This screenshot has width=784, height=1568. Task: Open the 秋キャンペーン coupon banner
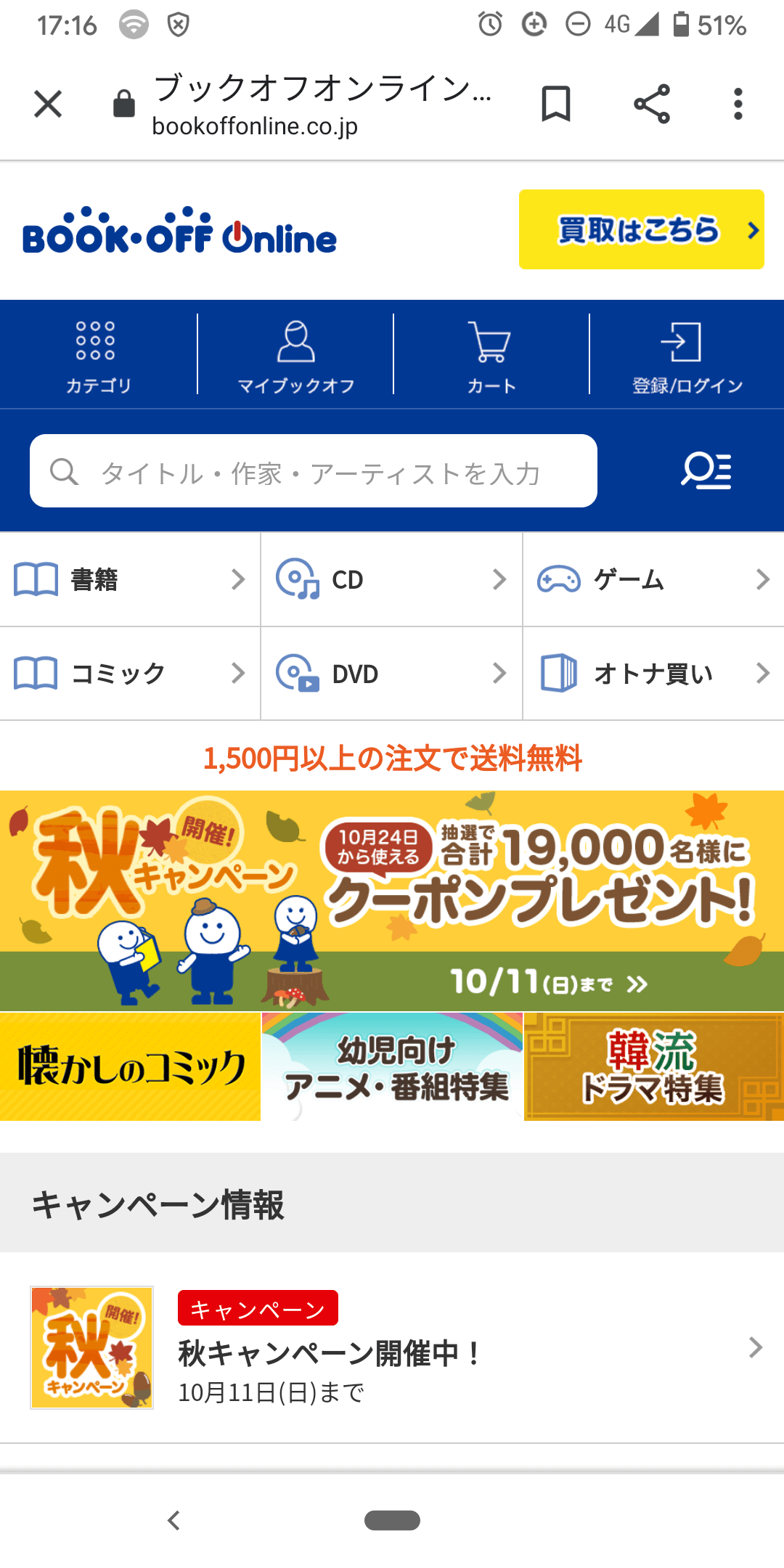pyautogui.click(x=392, y=901)
